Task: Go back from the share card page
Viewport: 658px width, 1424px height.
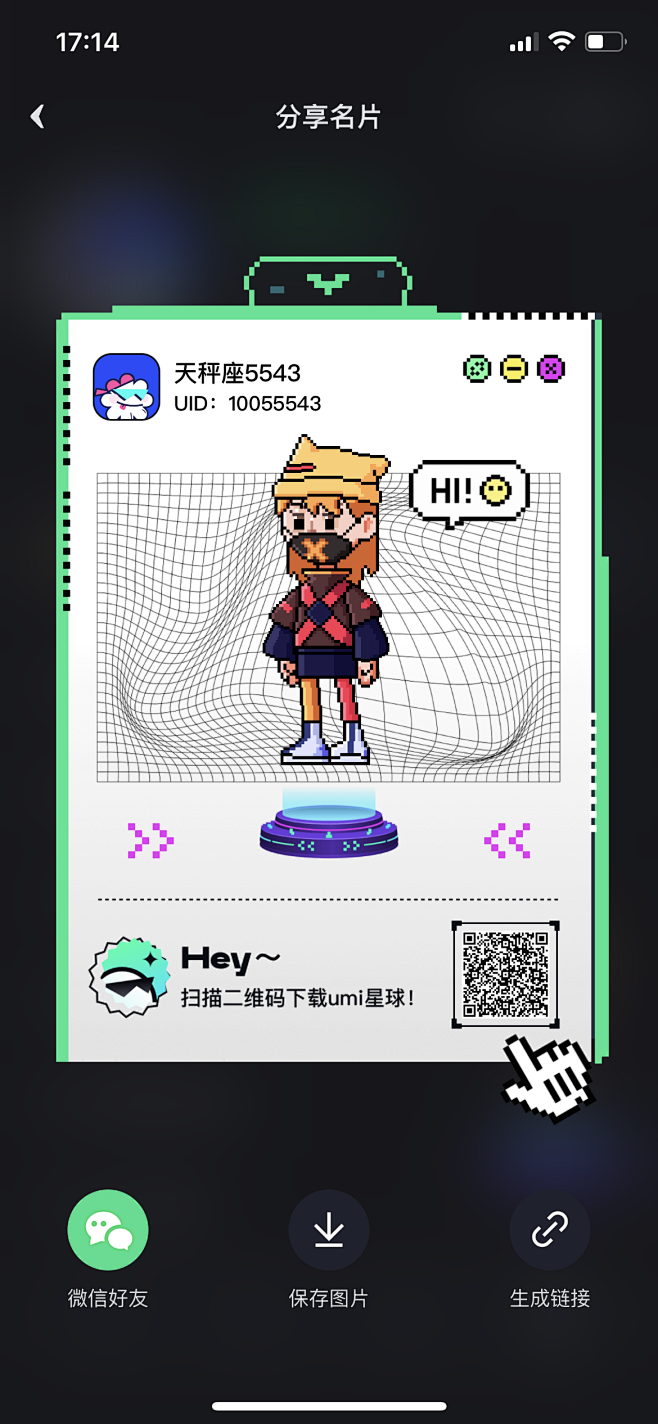Action: pyautogui.click(x=38, y=117)
